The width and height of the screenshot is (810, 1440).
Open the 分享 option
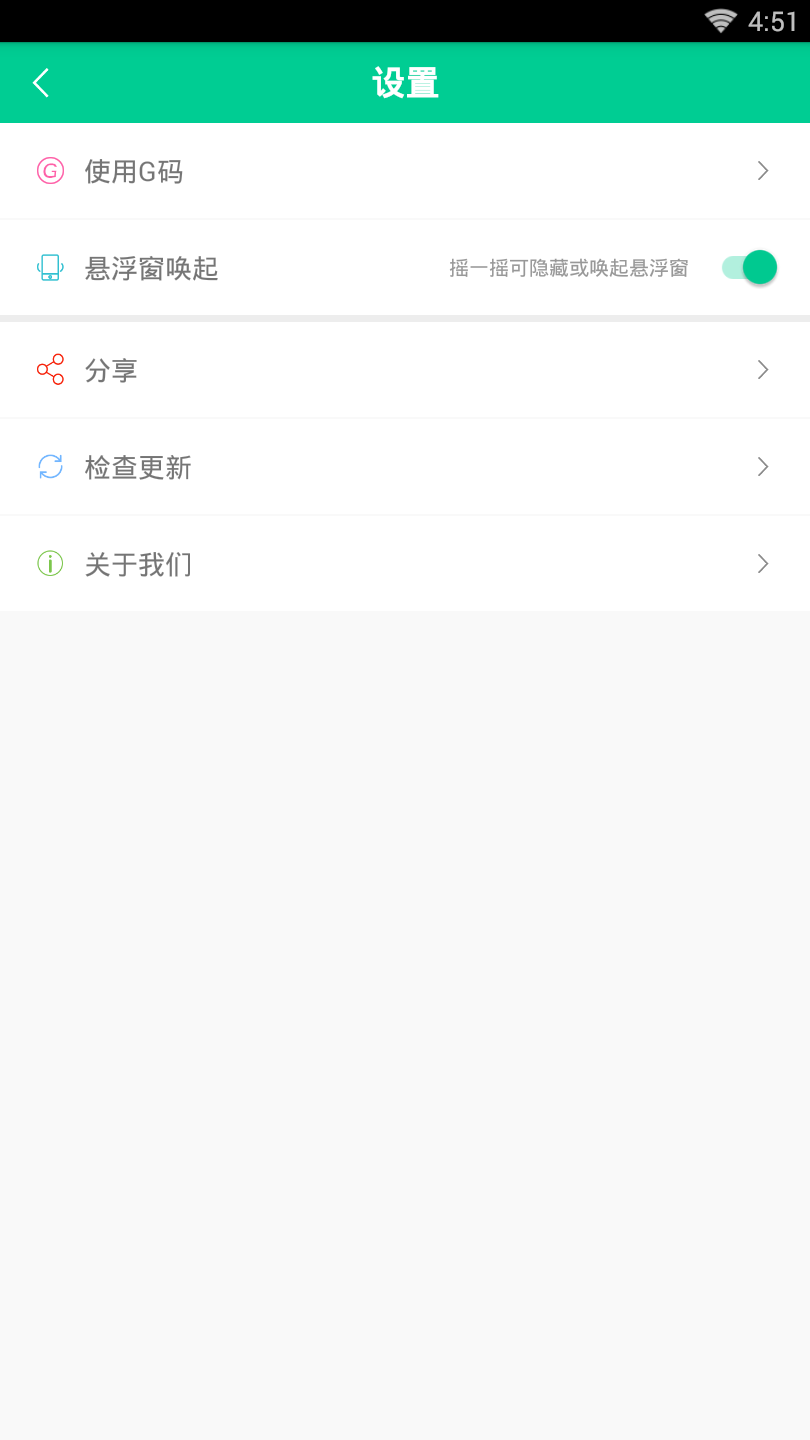coord(404,370)
